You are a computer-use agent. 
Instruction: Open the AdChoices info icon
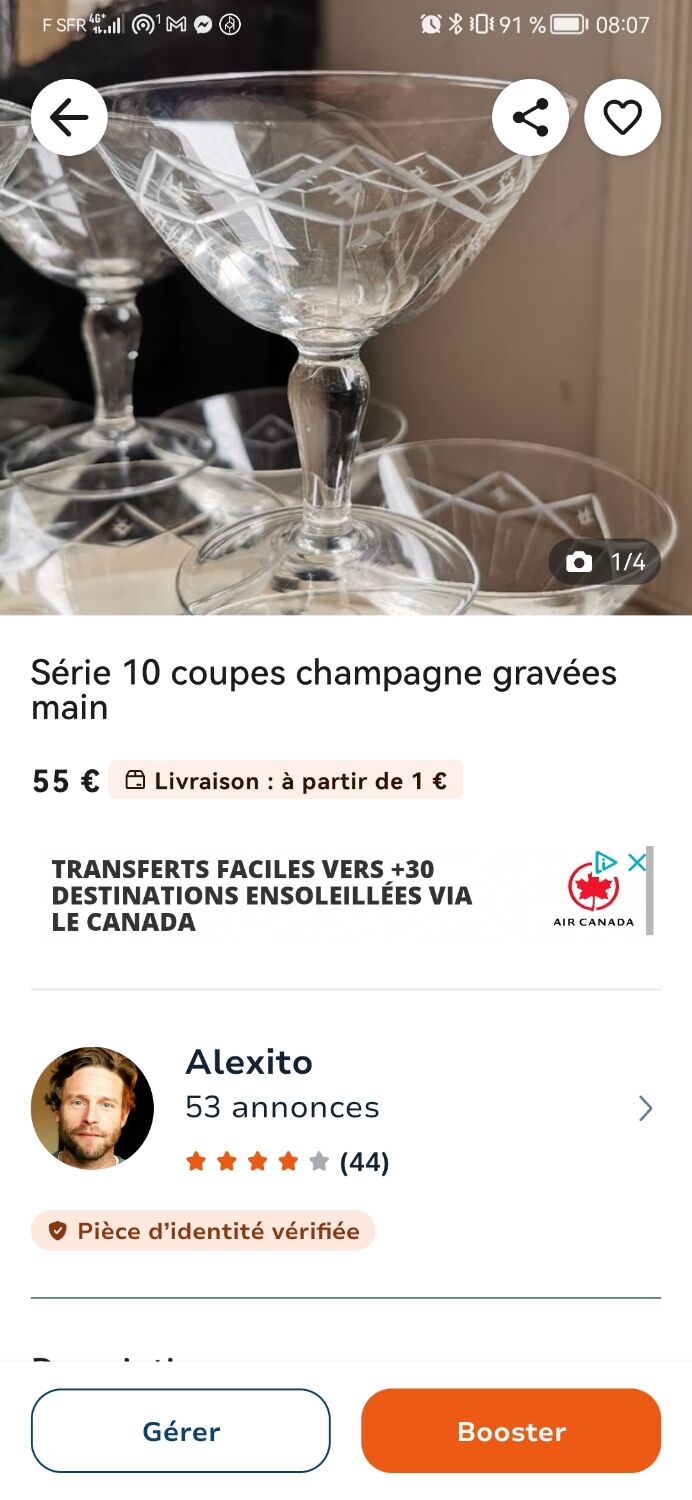tap(606, 862)
